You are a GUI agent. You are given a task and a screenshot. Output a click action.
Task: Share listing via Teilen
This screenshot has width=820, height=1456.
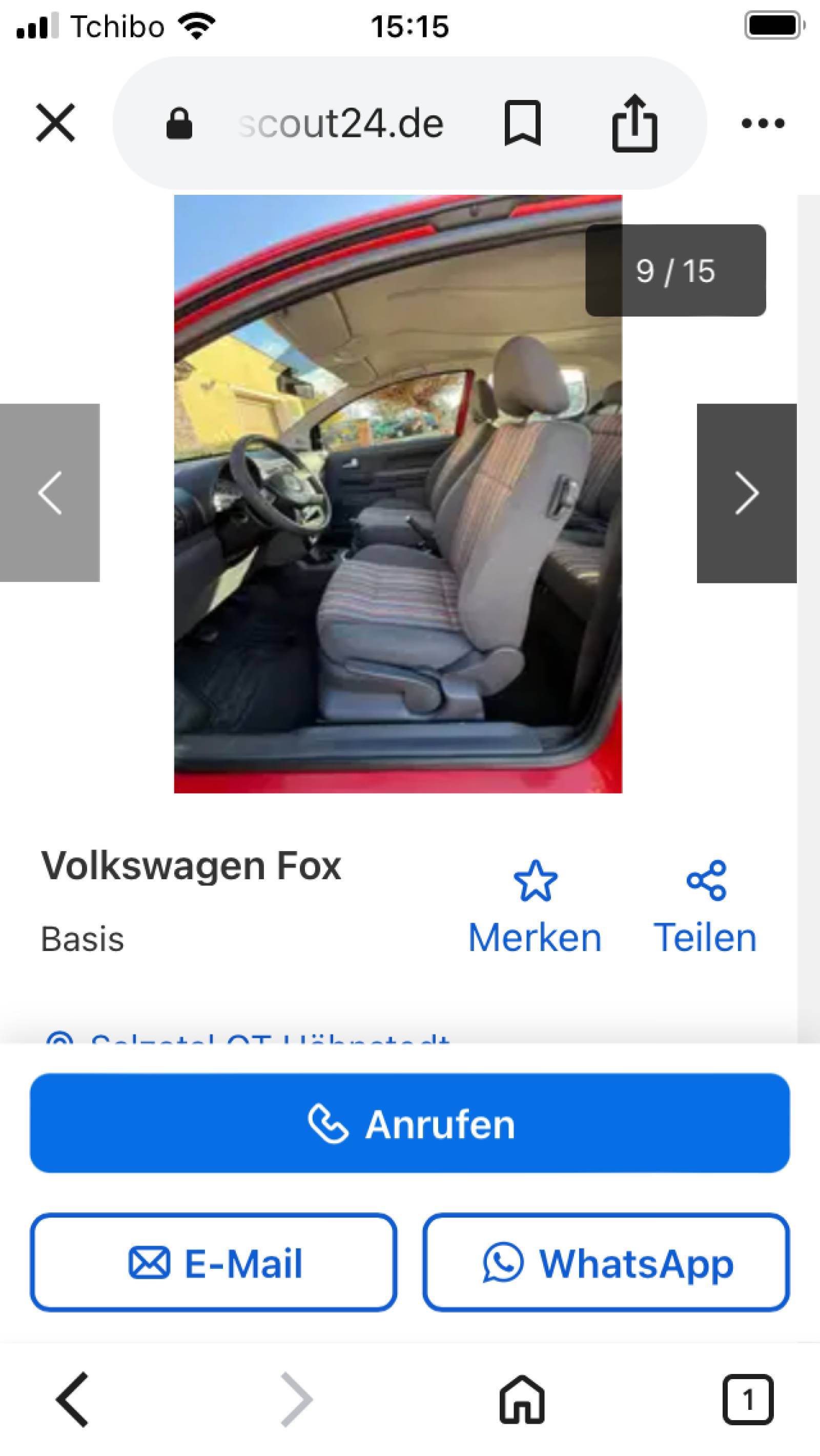[705, 908]
